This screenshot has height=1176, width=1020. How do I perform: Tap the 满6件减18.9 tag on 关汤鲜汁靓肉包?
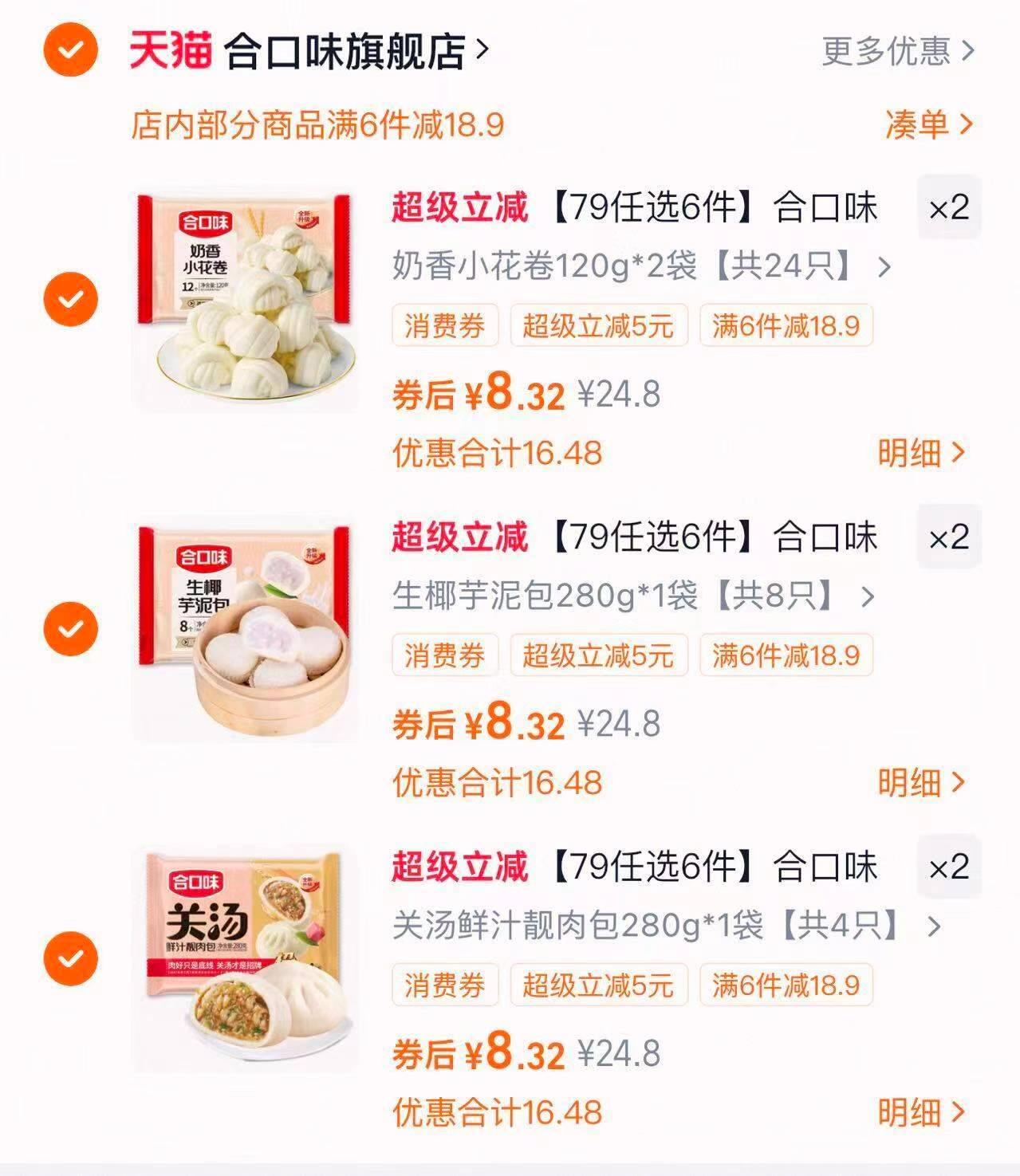pyautogui.click(x=786, y=987)
